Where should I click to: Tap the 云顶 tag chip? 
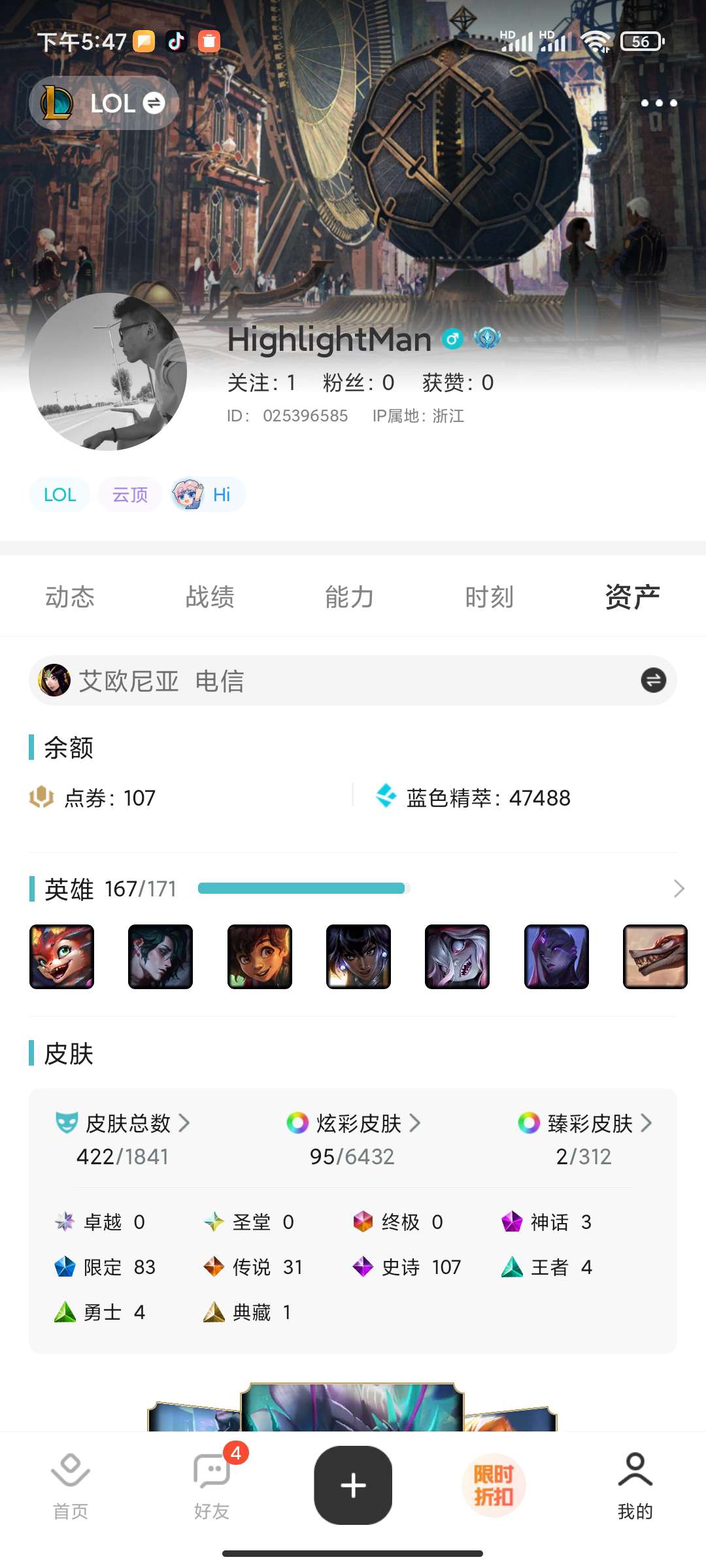click(x=130, y=495)
